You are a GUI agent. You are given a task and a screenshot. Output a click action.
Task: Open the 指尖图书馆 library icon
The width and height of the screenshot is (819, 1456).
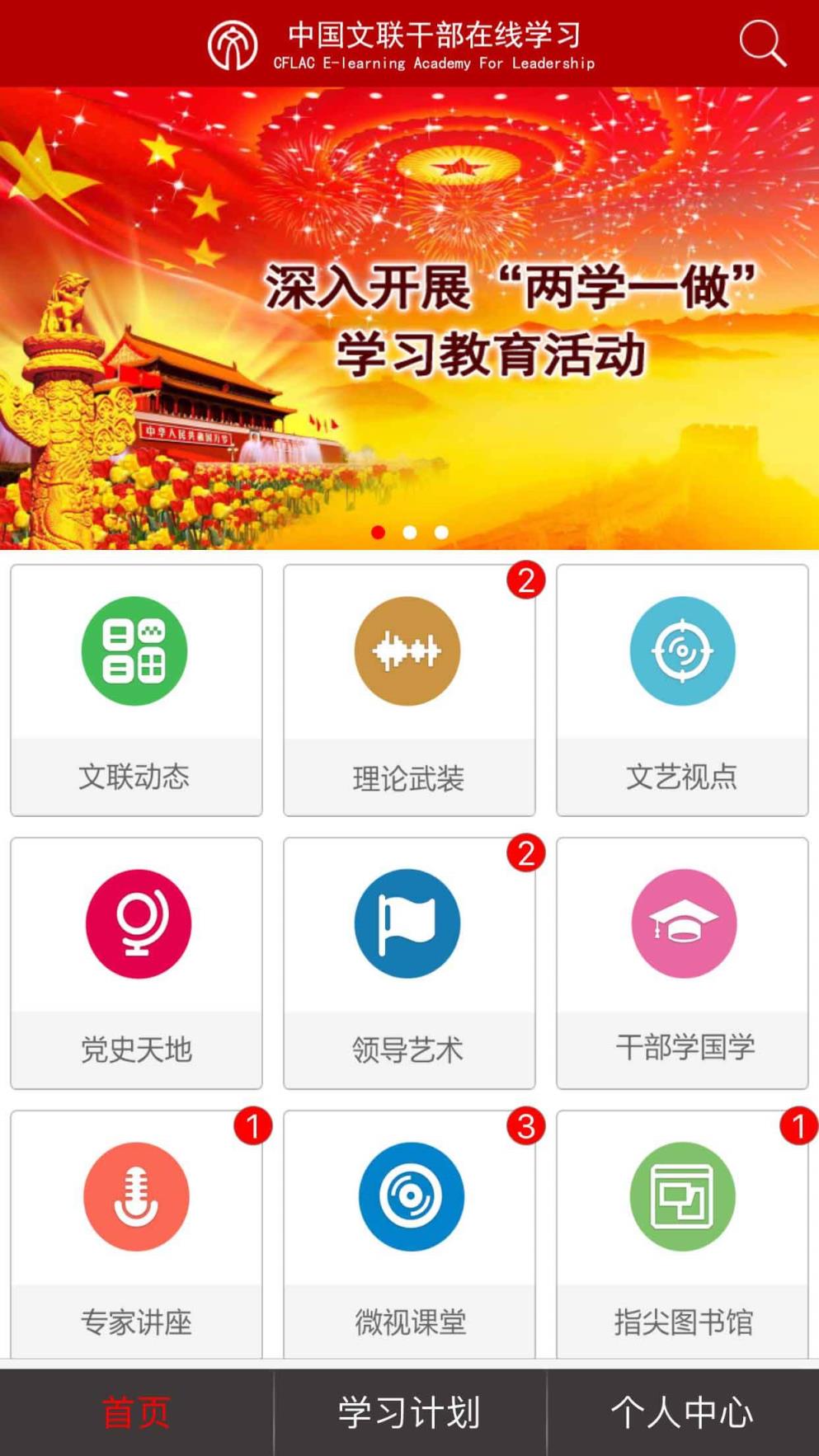tap(682, 1198)
